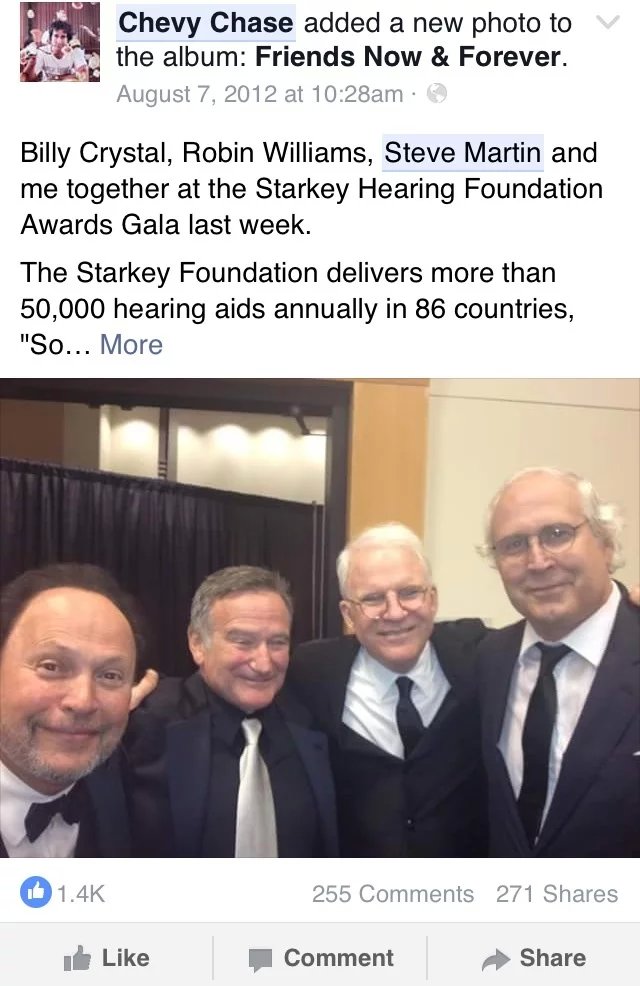This screenshot has height=986, width=640.
Task: View the 271 Shares list
Action: [556, 893]
